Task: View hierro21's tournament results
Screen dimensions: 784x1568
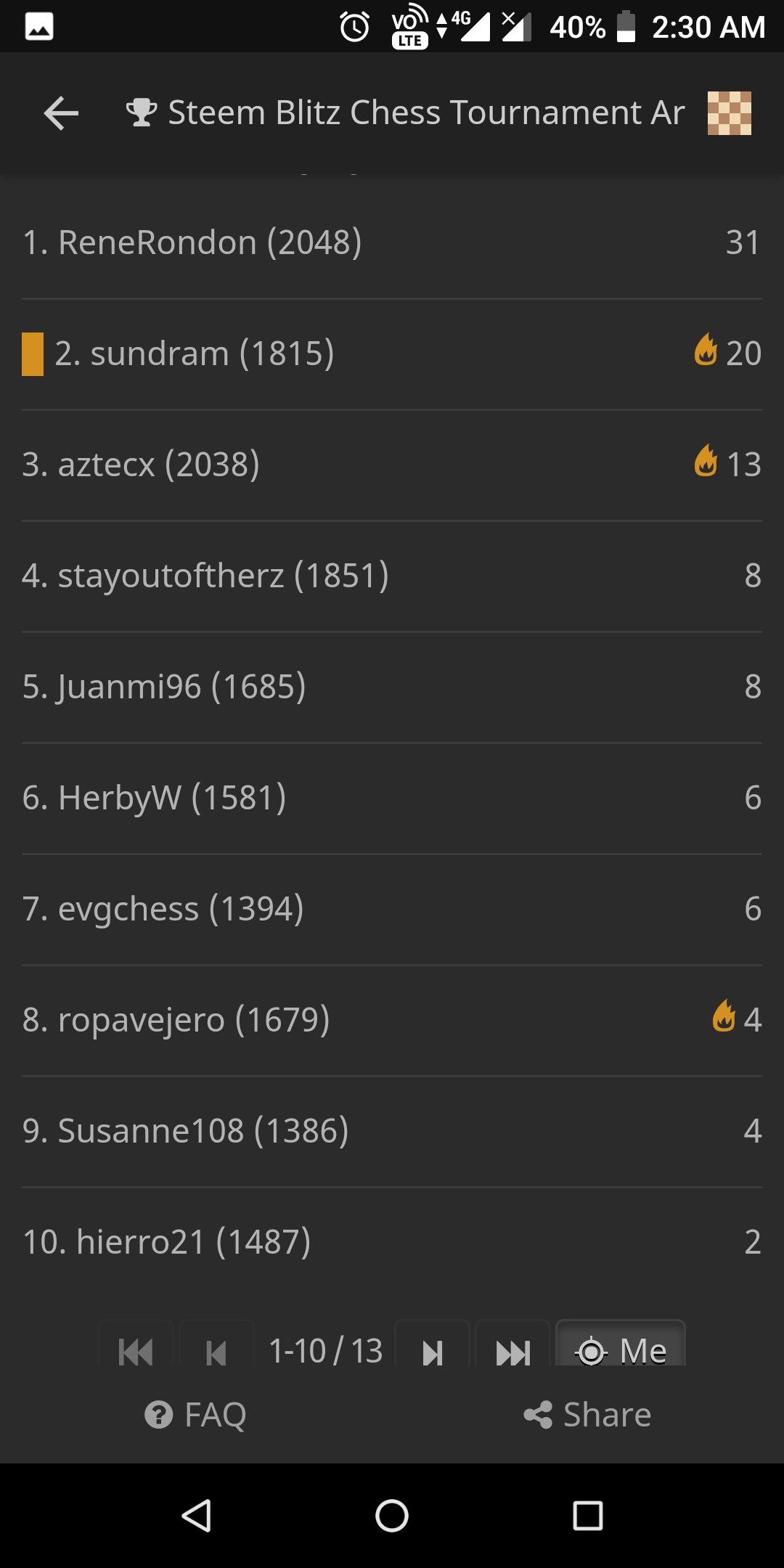Action: (392, 1242)
